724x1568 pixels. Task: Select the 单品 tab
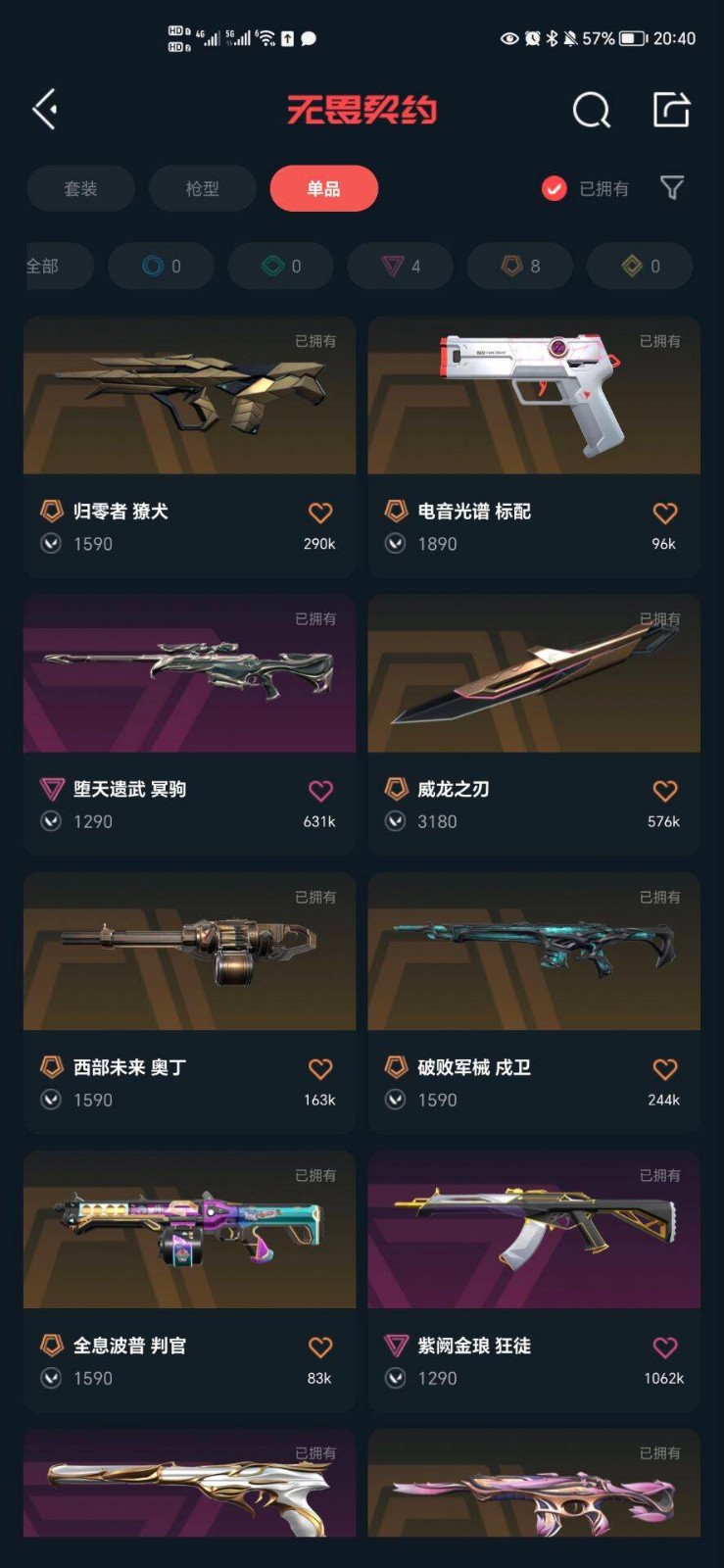coord(323,188)
